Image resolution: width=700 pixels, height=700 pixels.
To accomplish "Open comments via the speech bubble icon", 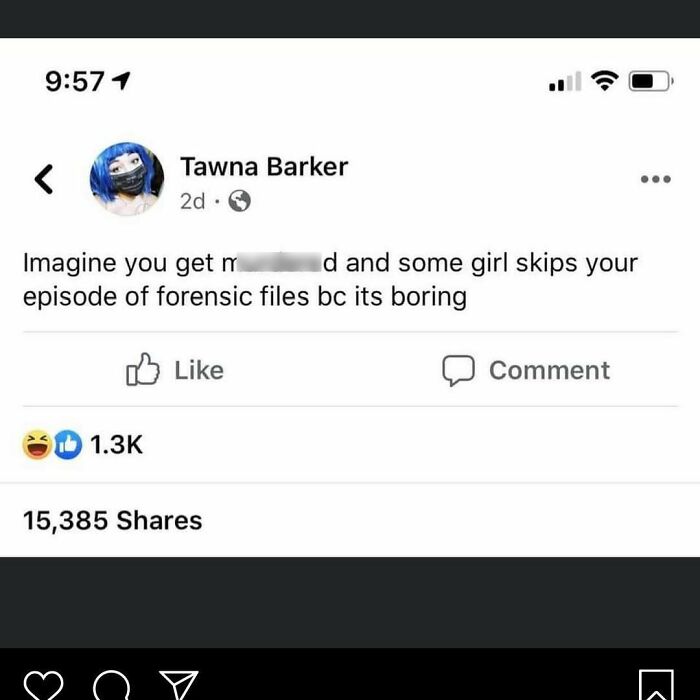I will coord(111,687).
